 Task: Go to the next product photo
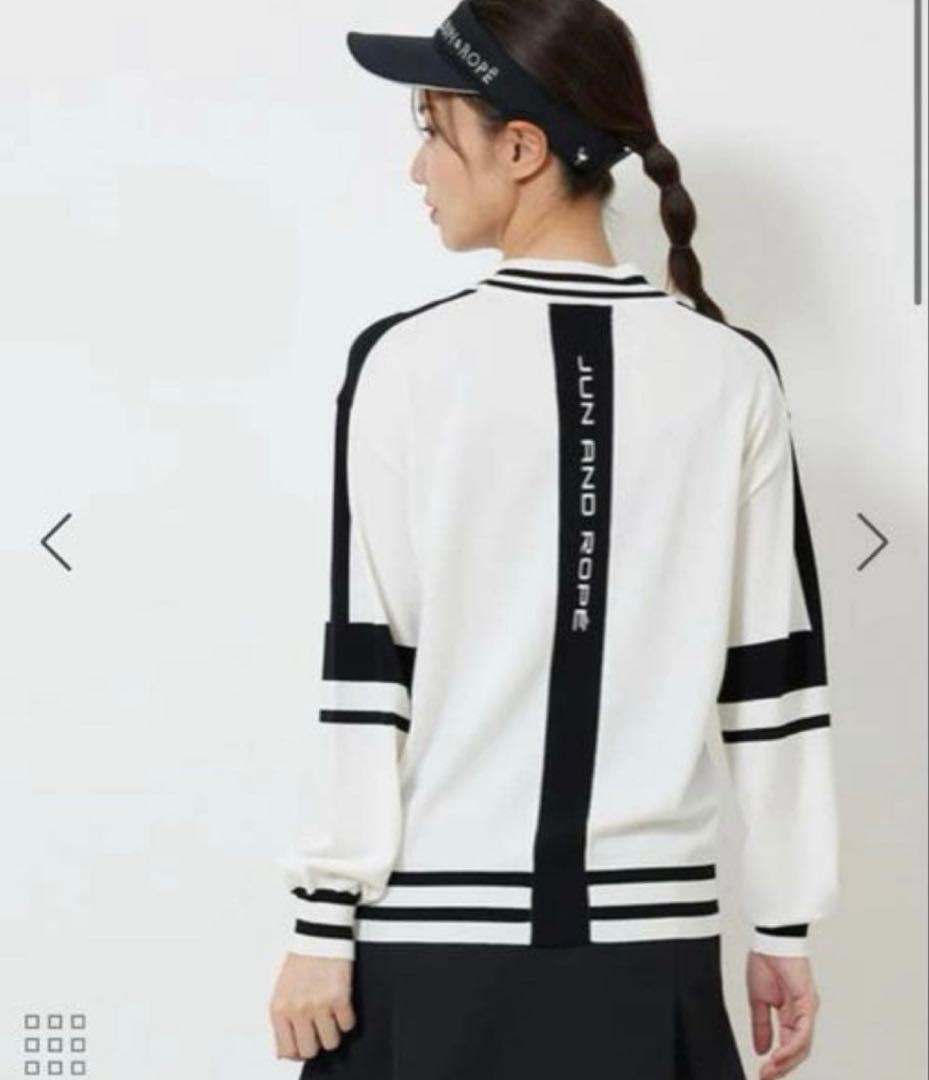[872, 542]
